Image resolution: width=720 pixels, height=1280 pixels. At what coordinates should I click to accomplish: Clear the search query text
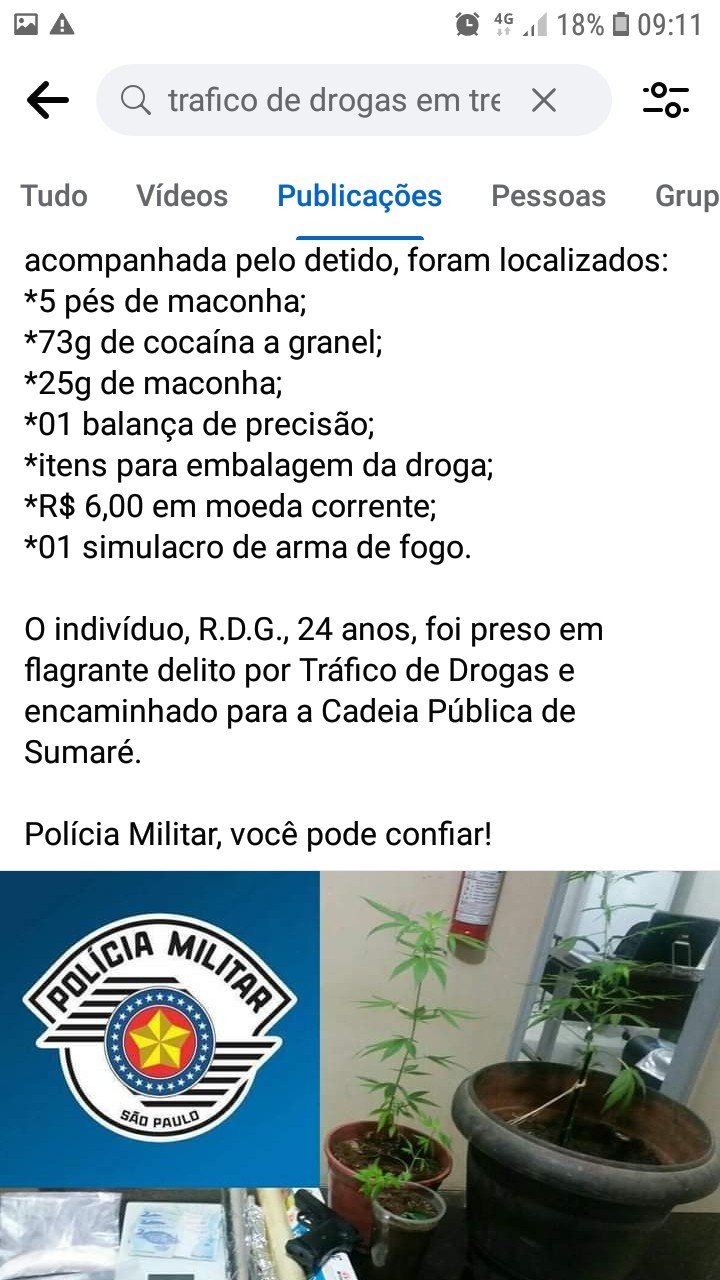coord(543,100)
